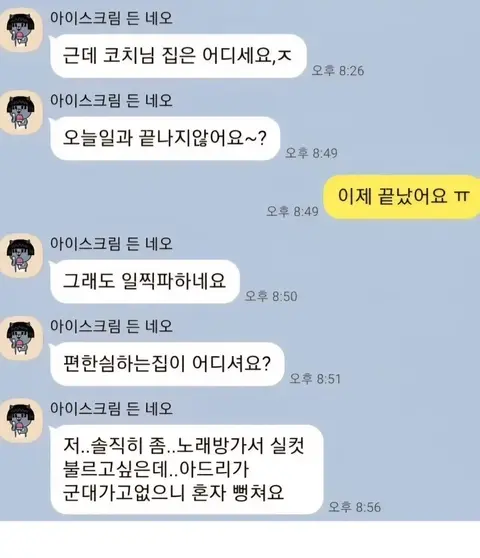Open avatar beside '그래도 일찍파하네요' message
This screenshot has width=480, height=558.
21,256
